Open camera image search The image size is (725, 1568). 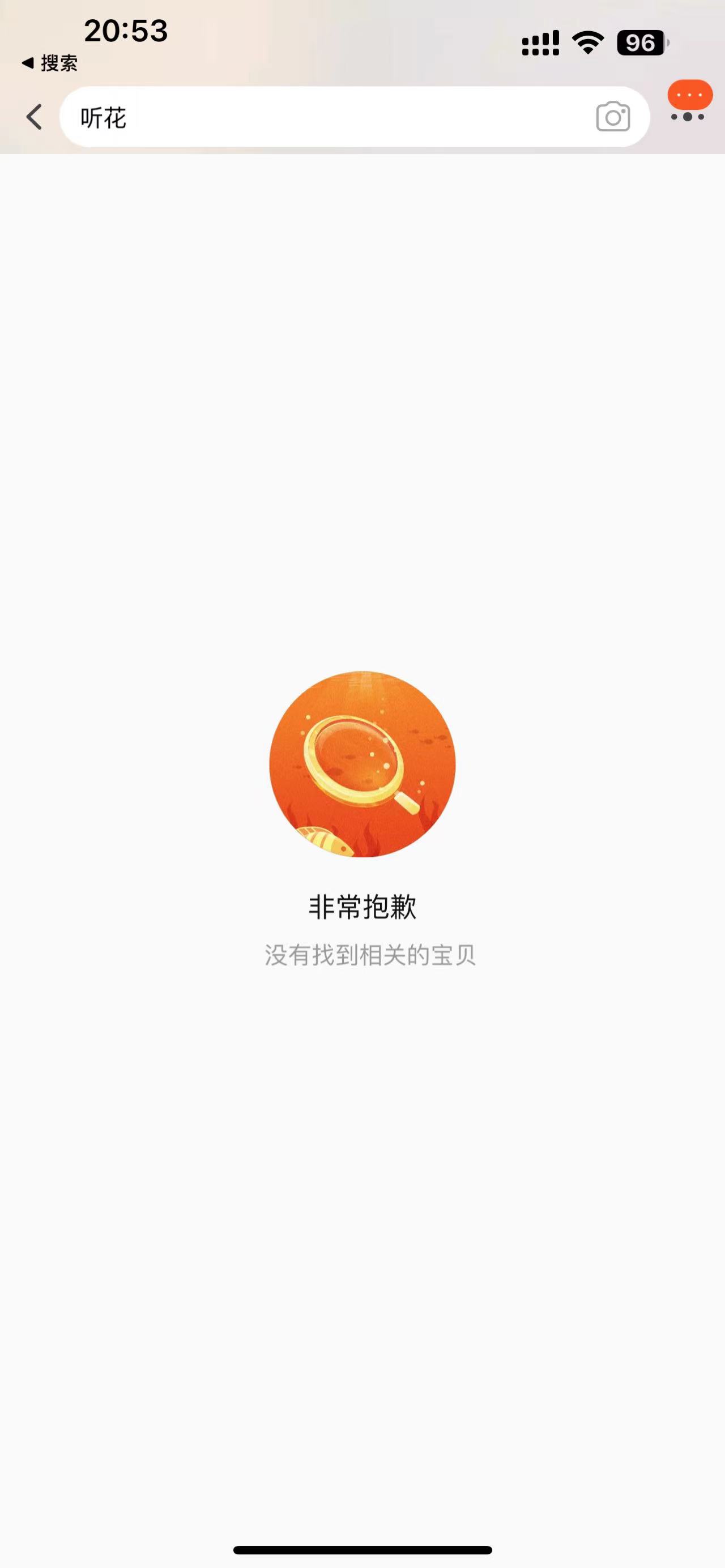612,117
